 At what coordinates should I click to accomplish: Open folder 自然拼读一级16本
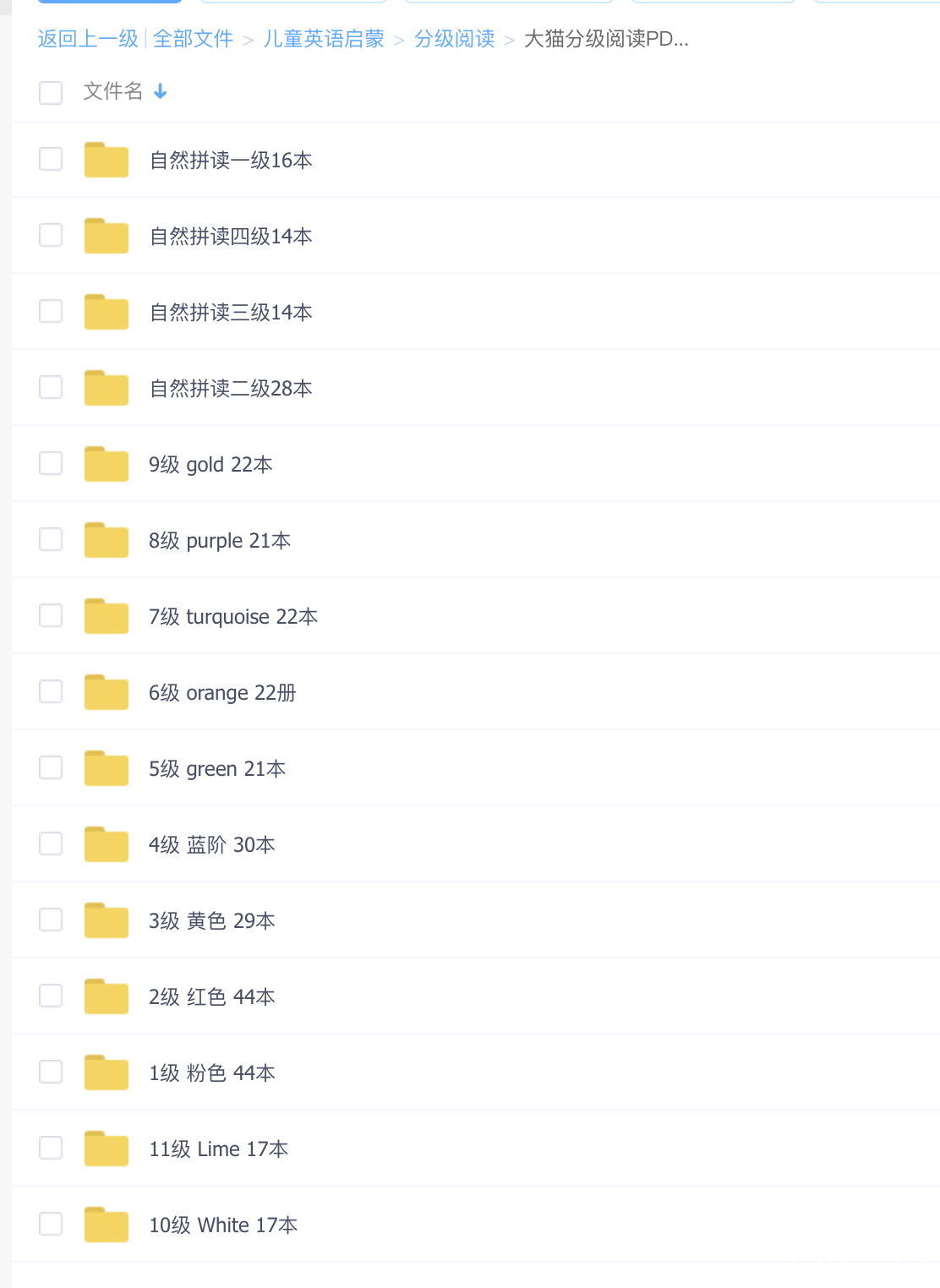[230, 161]
